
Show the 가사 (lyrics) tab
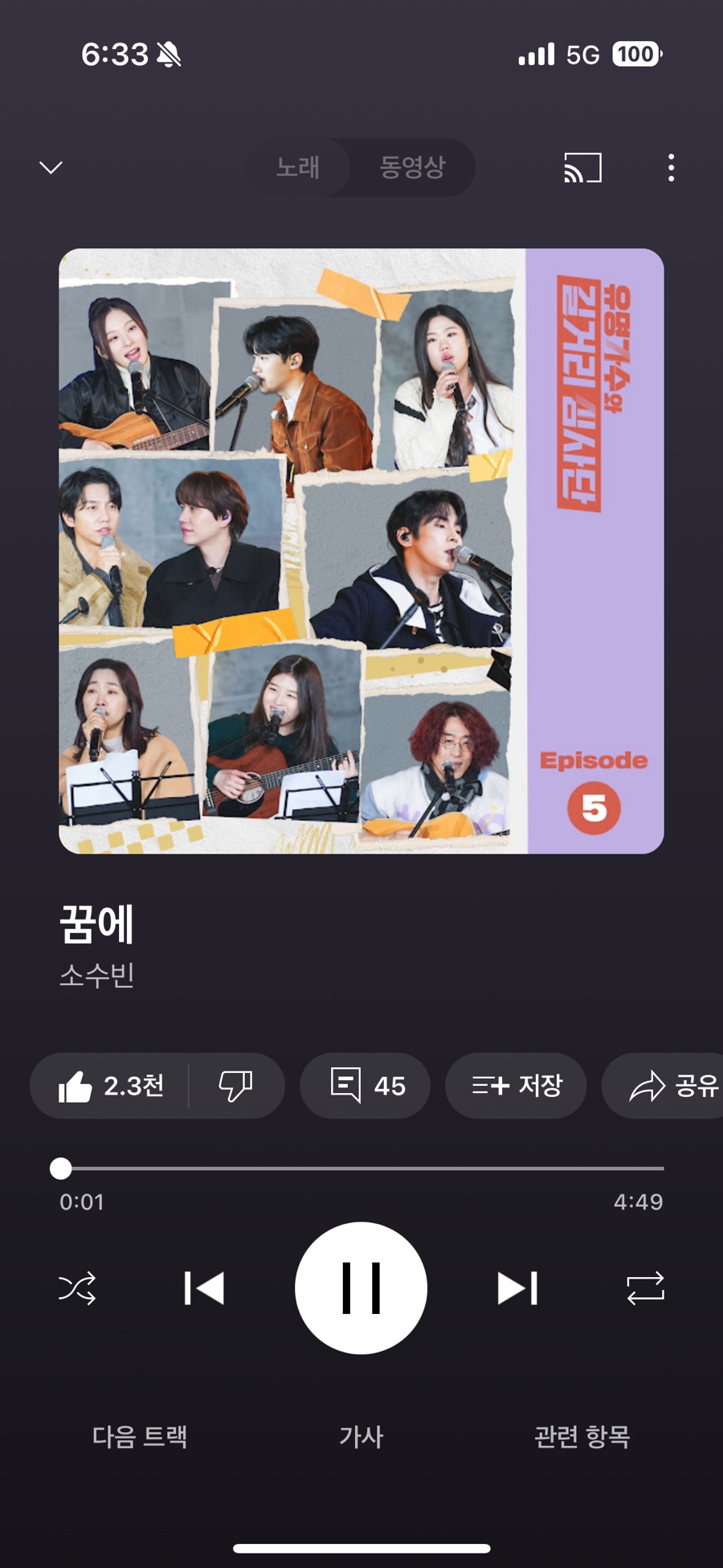(x=361, y=1436)
